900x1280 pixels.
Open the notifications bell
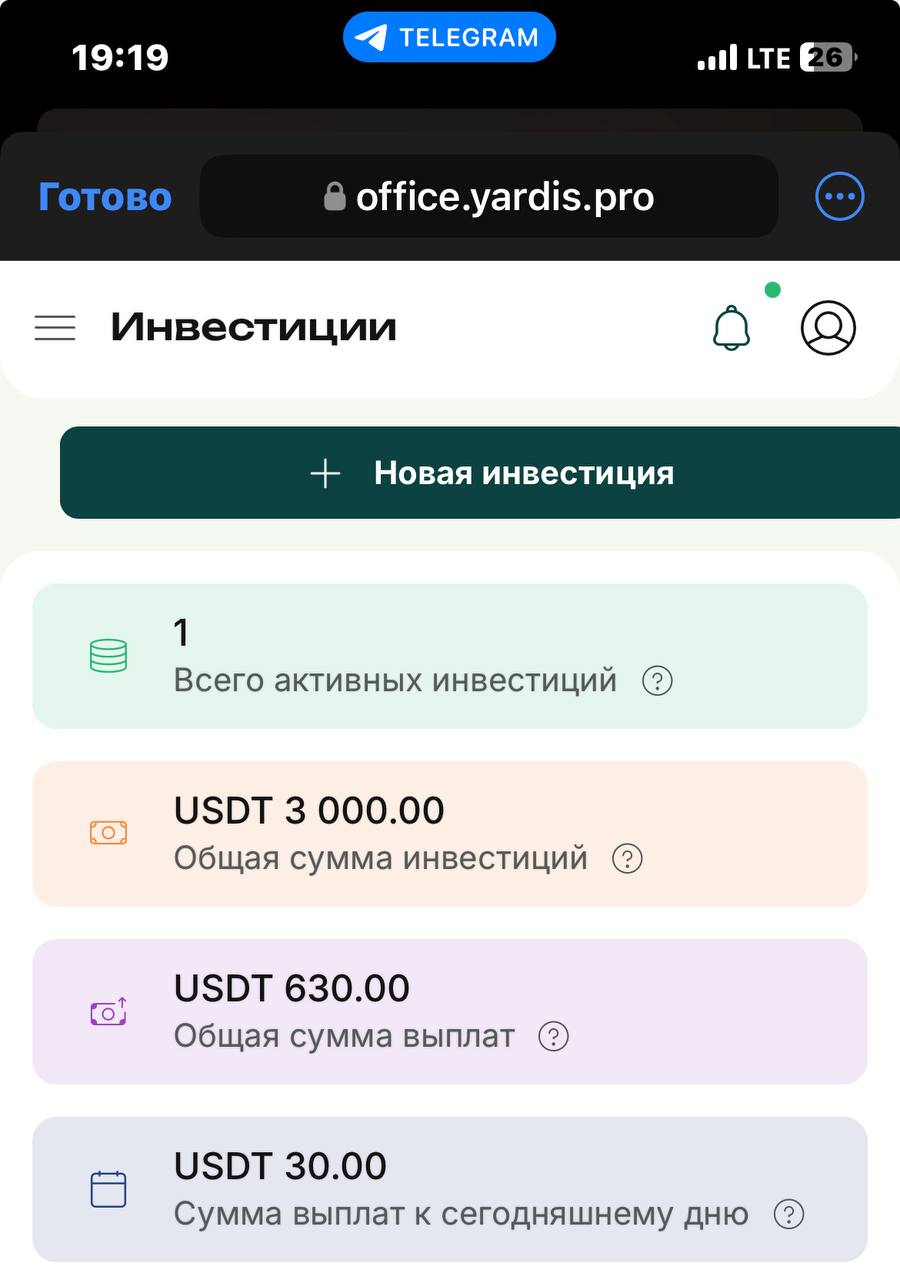pos(731,328)
